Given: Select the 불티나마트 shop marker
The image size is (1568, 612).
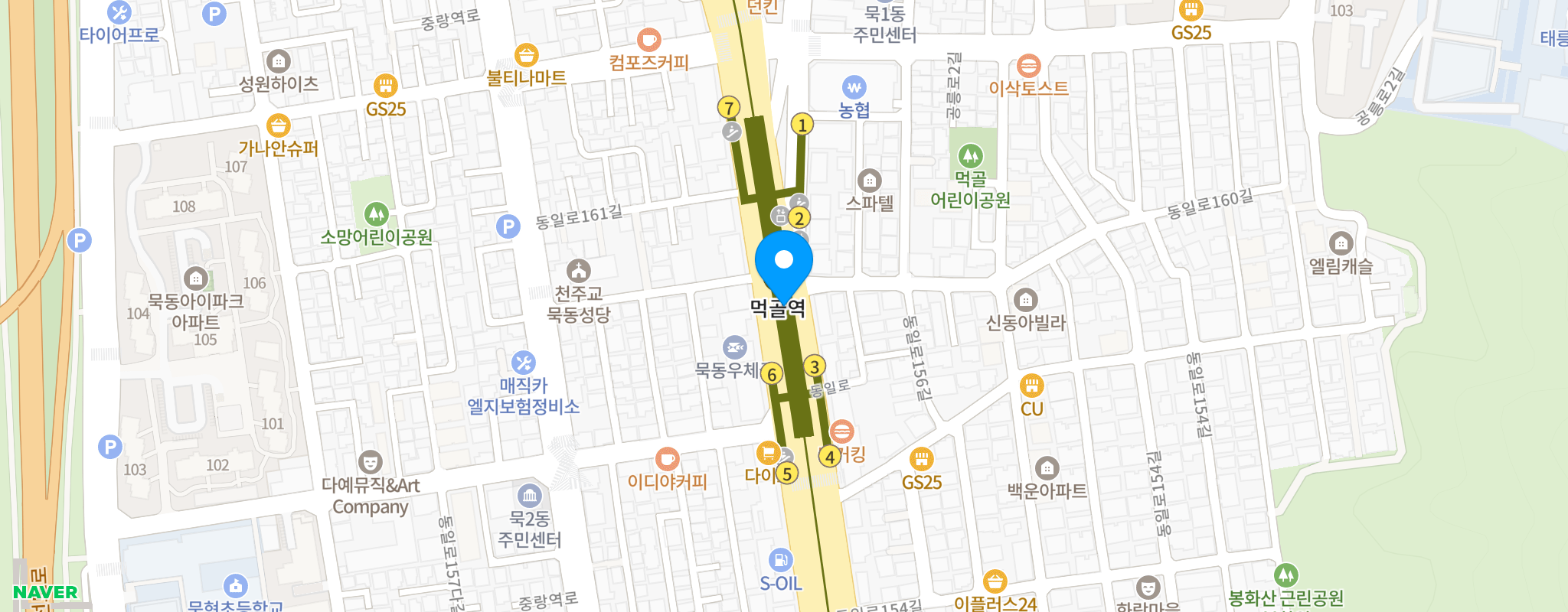Looking at the screenshot, I should [526, 55].
